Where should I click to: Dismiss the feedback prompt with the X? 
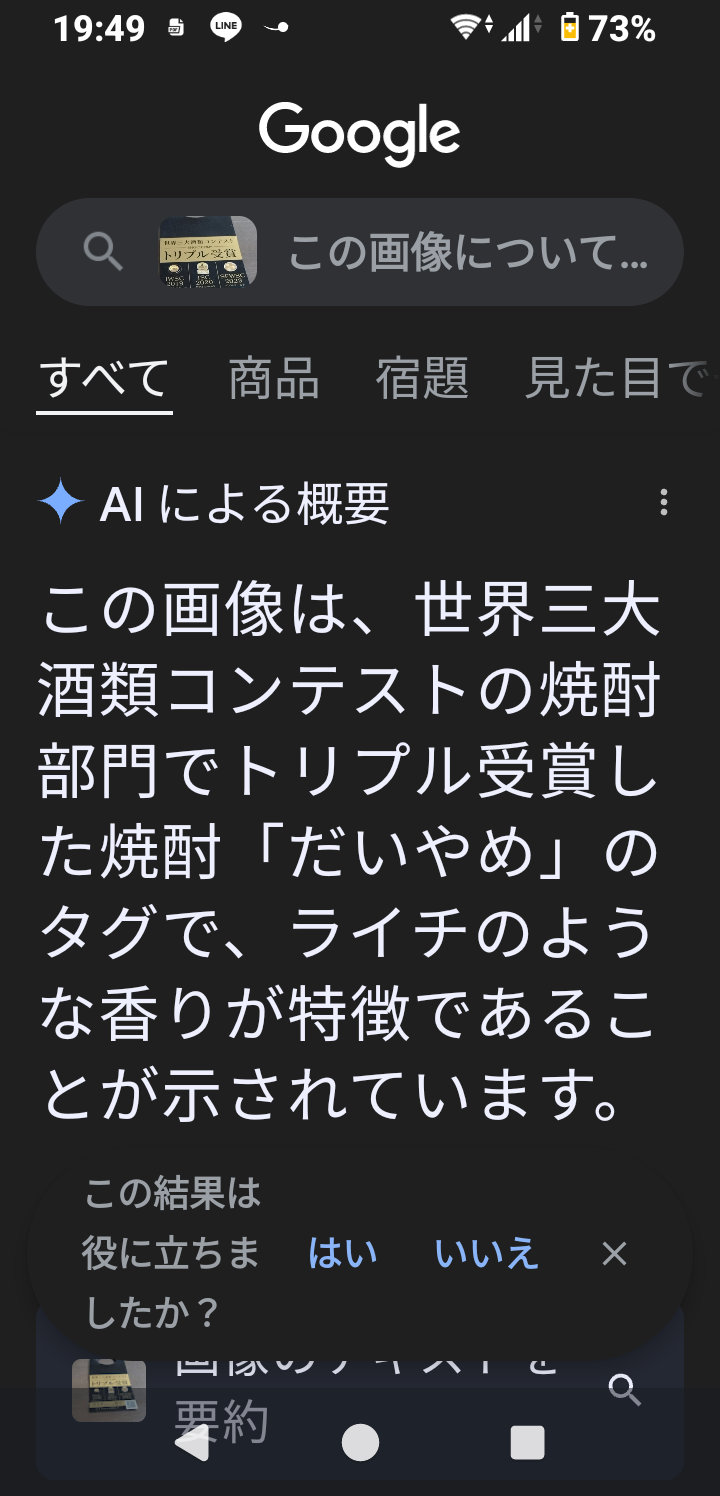614,1253
